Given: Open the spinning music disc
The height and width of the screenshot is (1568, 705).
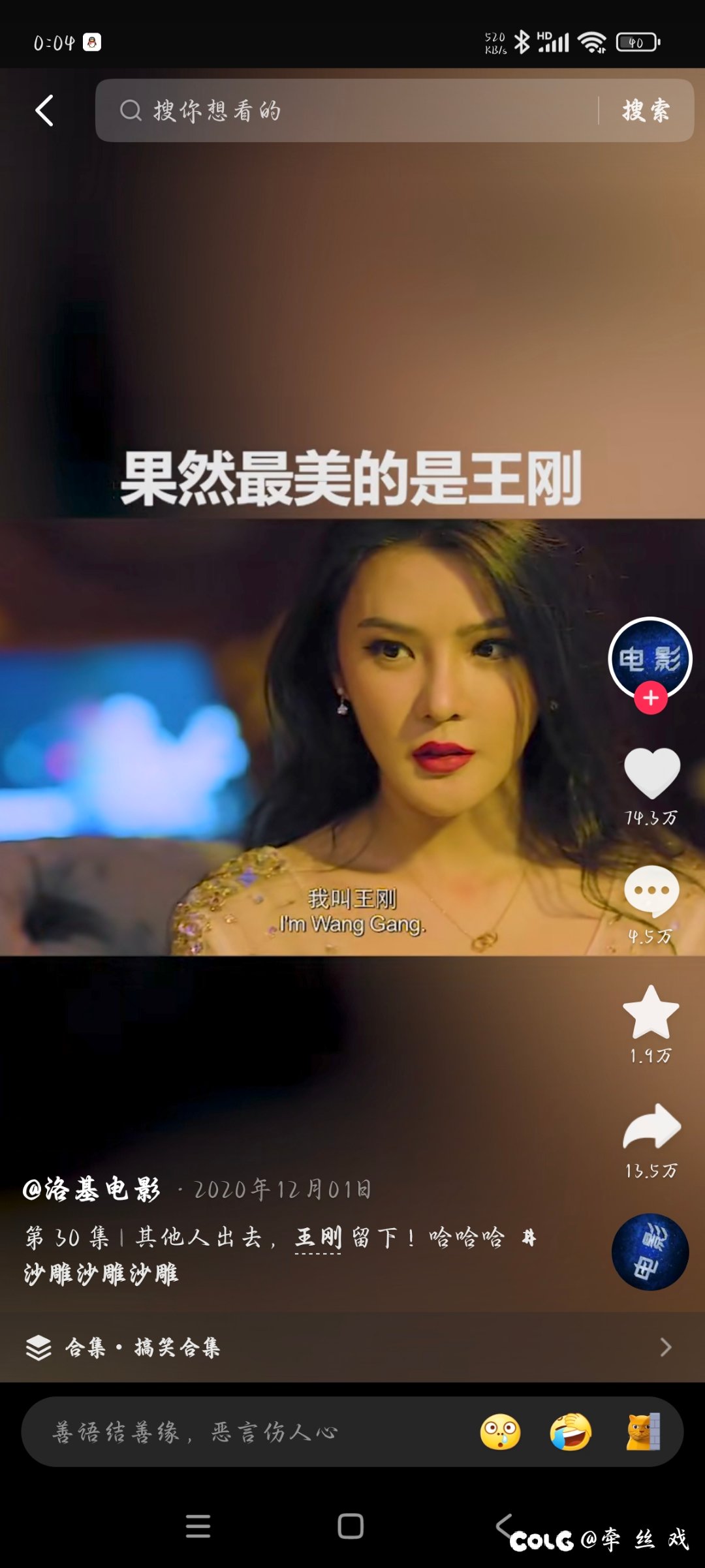Looking at the screenshot, I should 650,1252.
